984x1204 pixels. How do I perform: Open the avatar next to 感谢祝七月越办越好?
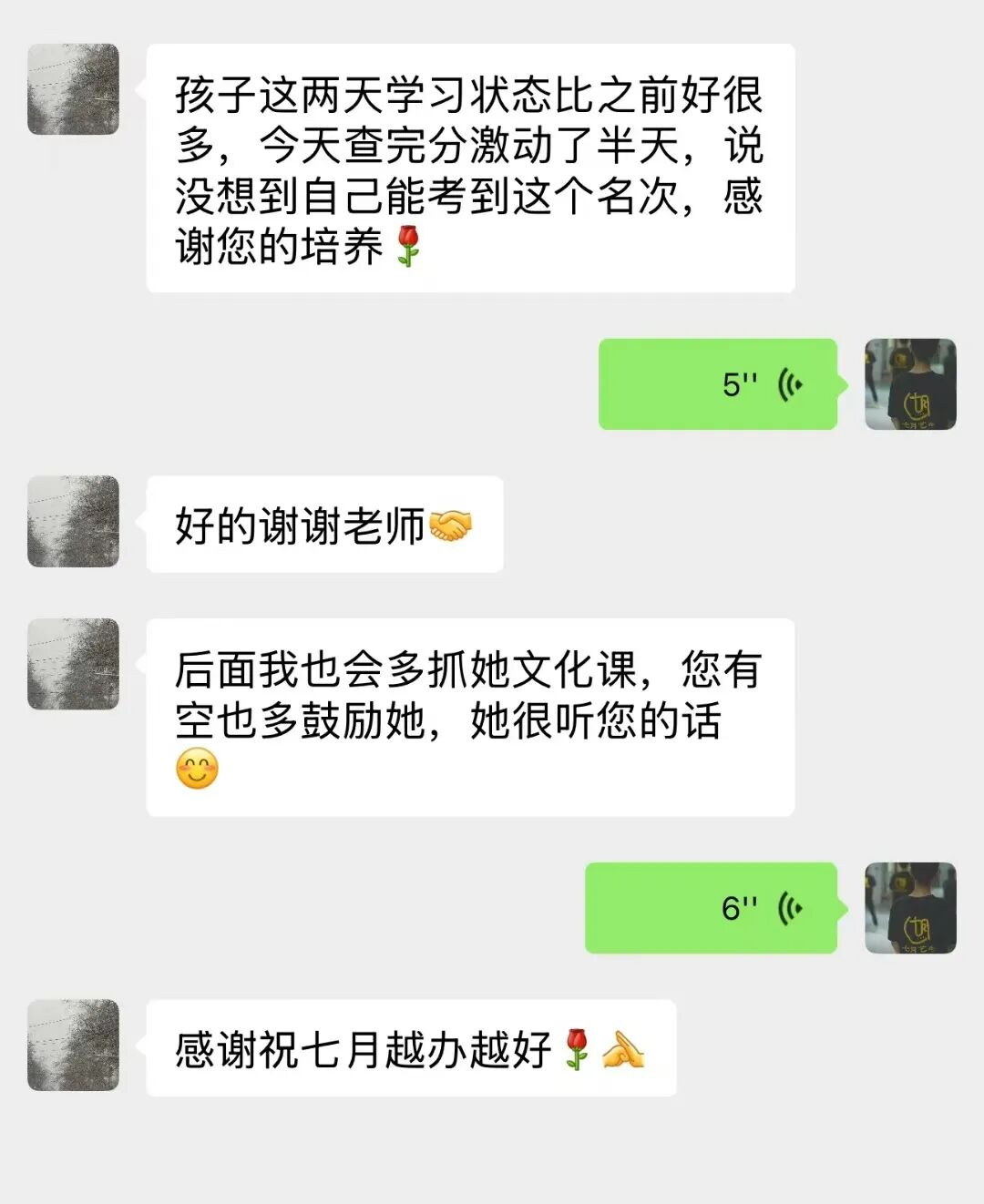point(74,1046)
